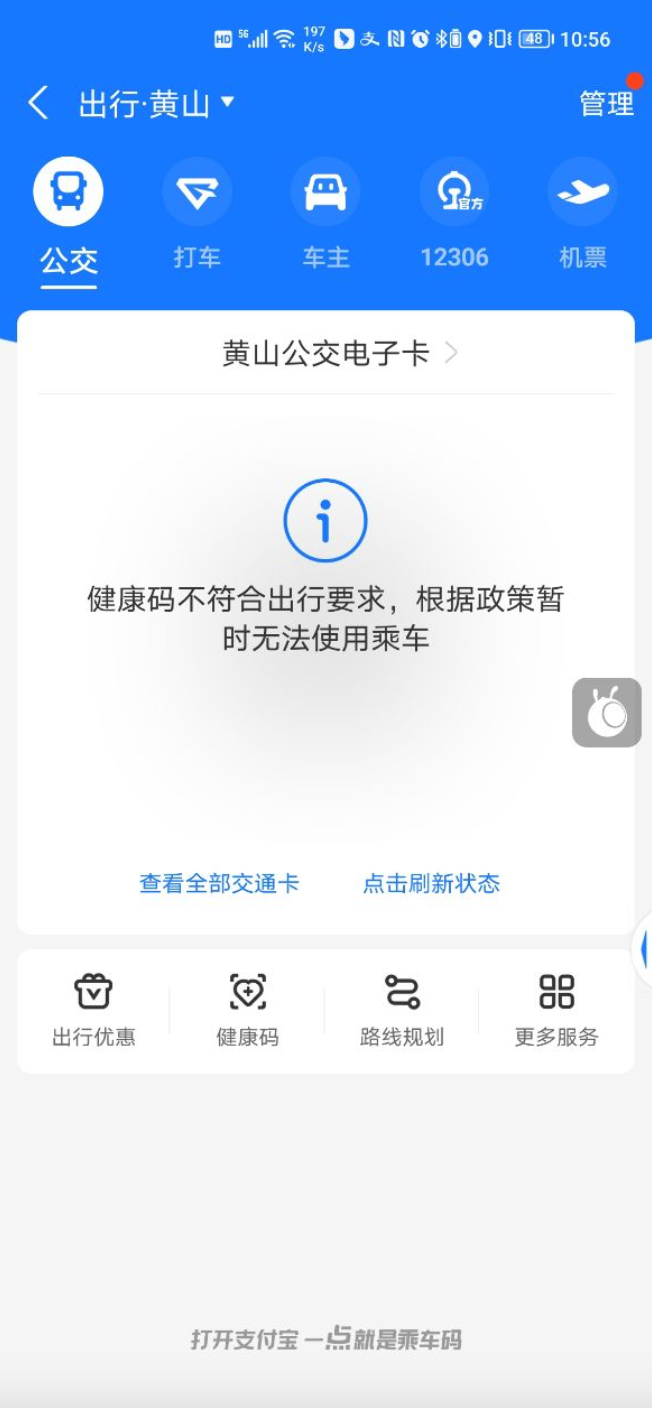Open 管理 in the top bar
The height and width of the screenshot is (1408, 652).
(x=606, y=103)
